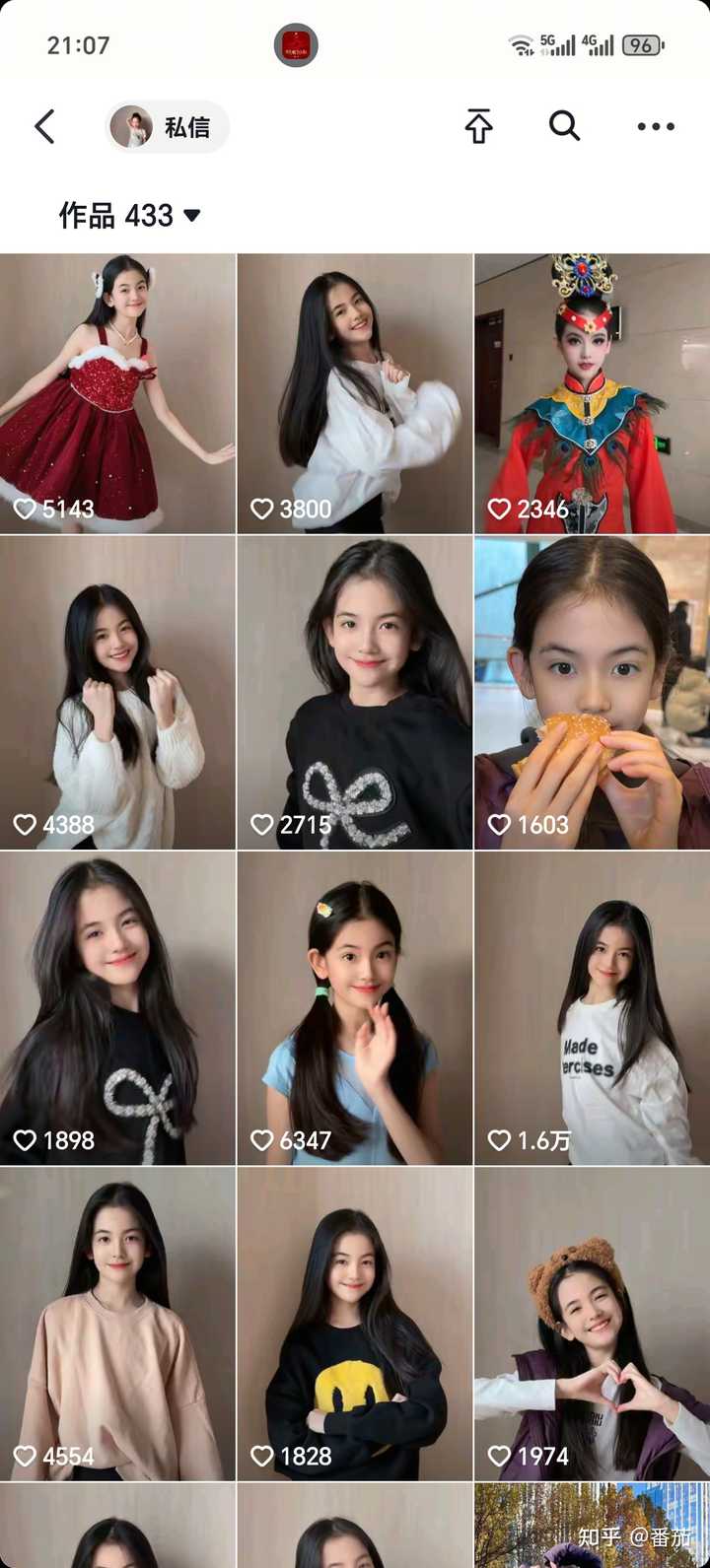Tap the share upload arrow icon
The height and width of the screenshot is (1568, 710).
(478, 126)
